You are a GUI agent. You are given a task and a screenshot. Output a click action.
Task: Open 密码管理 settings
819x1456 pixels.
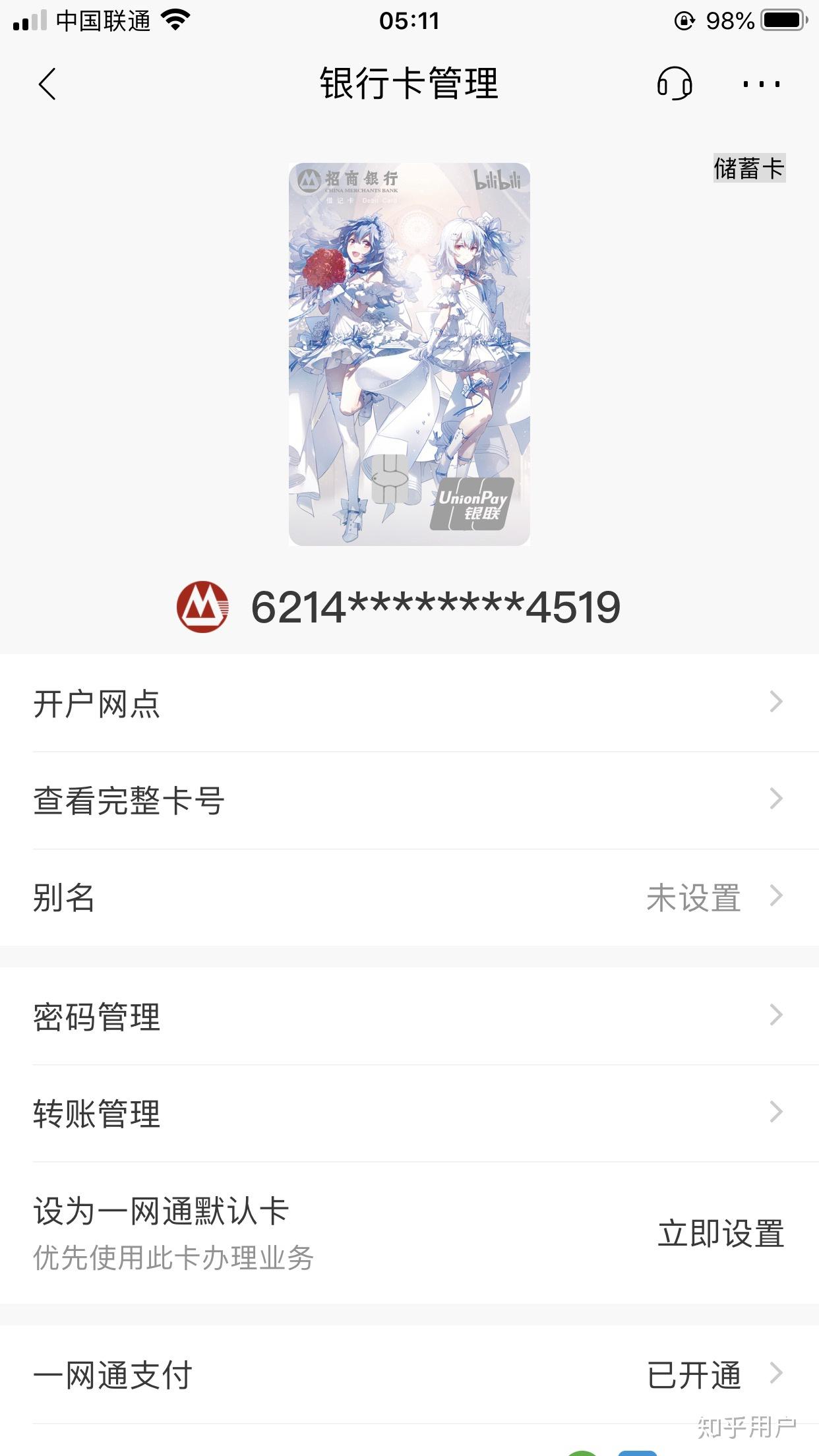pos(409,1016)
